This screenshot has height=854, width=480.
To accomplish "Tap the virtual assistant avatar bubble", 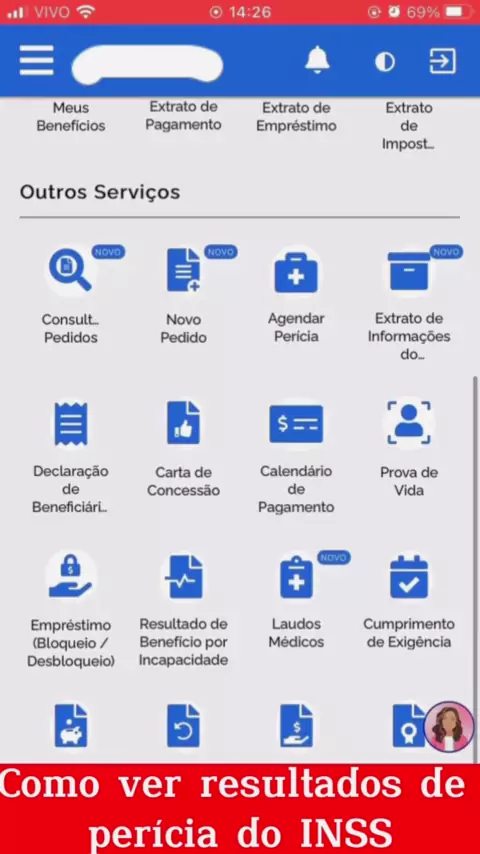I will (x=449, y=727).
